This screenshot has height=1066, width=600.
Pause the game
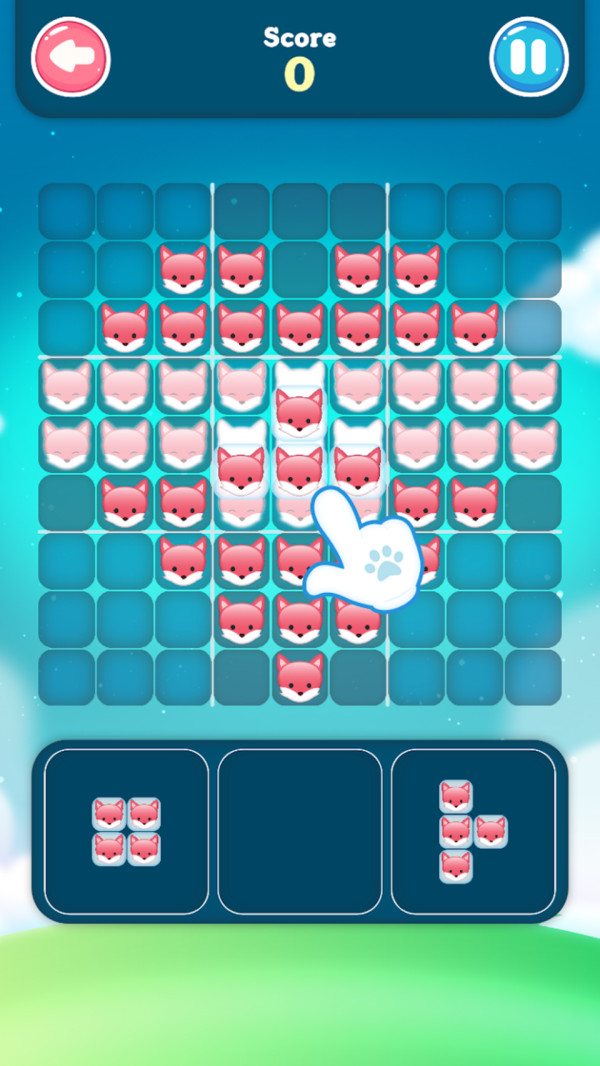click(529, 57)
